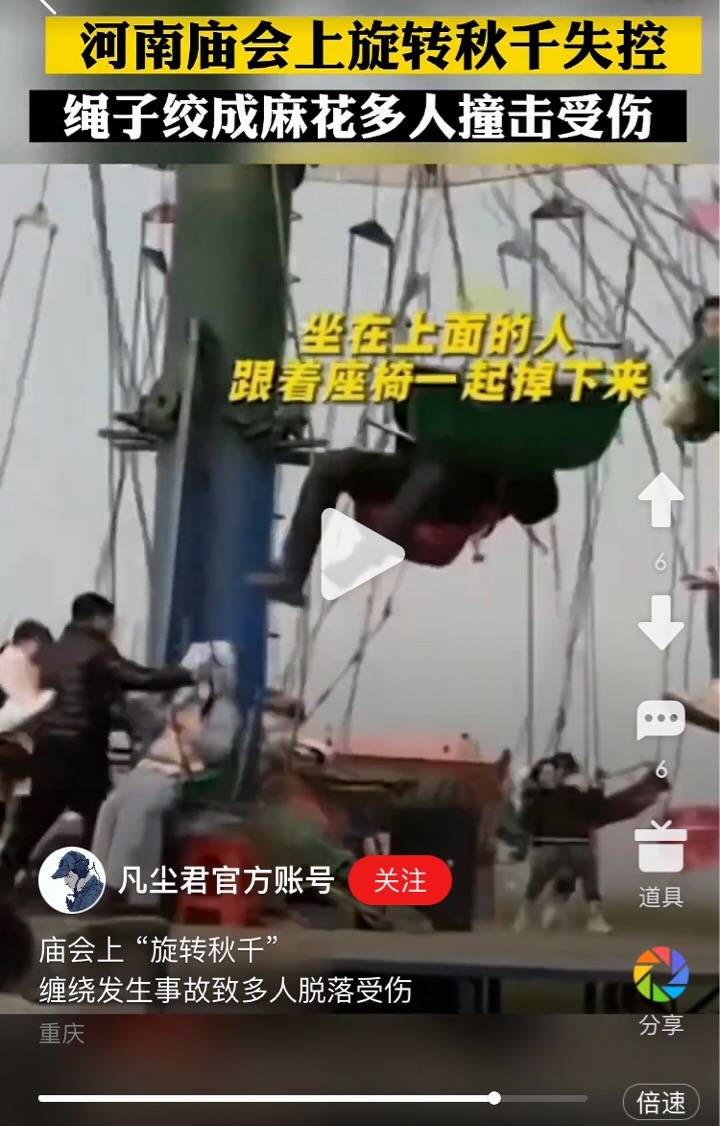720x1126 pixels.
Task: Open 凡尘君官方账号 profile avatar
Action: pyautogui.click(x=72, y=880)
